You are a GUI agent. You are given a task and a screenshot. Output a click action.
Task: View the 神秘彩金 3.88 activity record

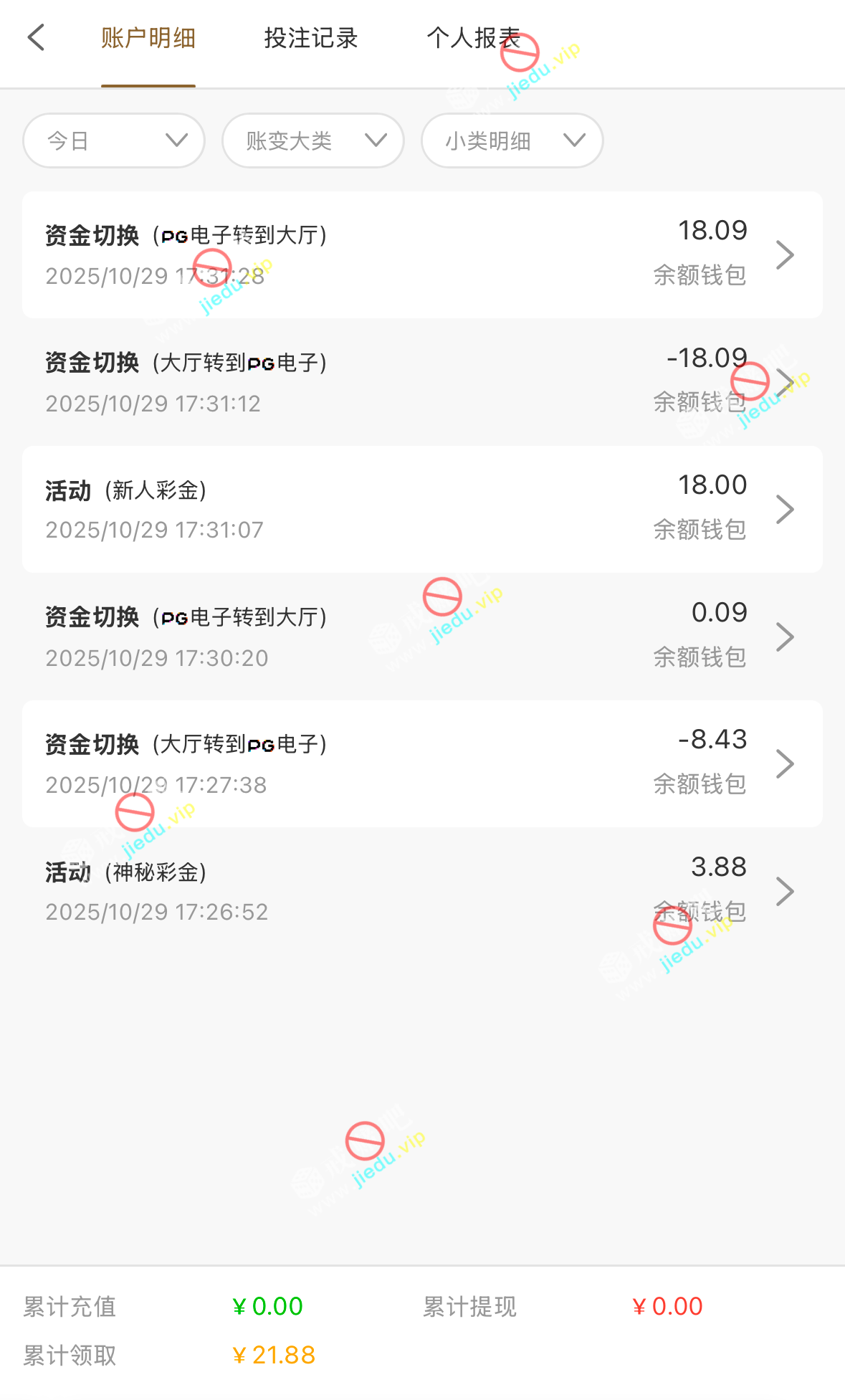pyautogui.click(x=422, y=891)
